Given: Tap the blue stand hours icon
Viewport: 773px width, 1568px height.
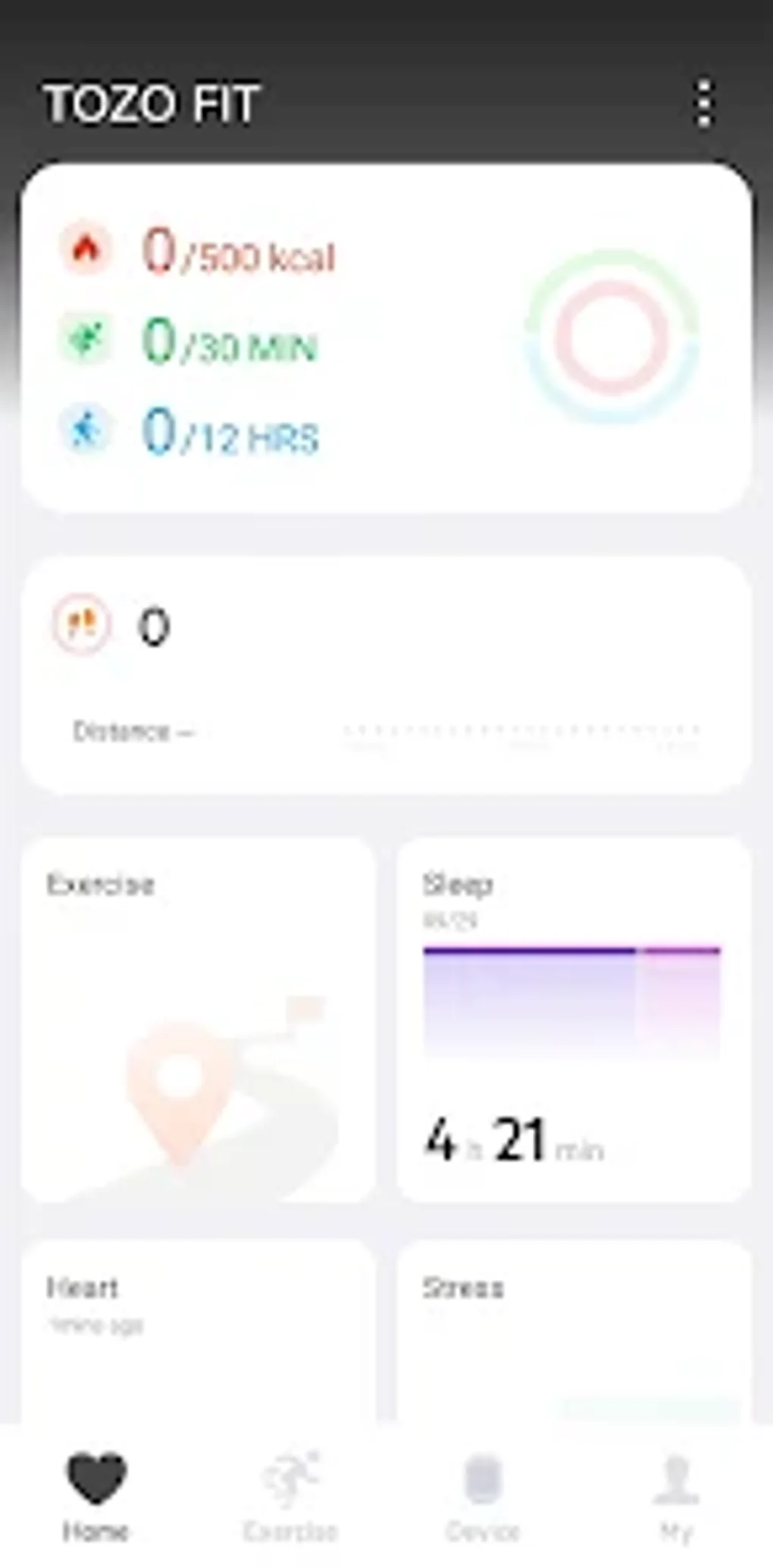Looking at the screenshot, I should [x=87, y=429].
